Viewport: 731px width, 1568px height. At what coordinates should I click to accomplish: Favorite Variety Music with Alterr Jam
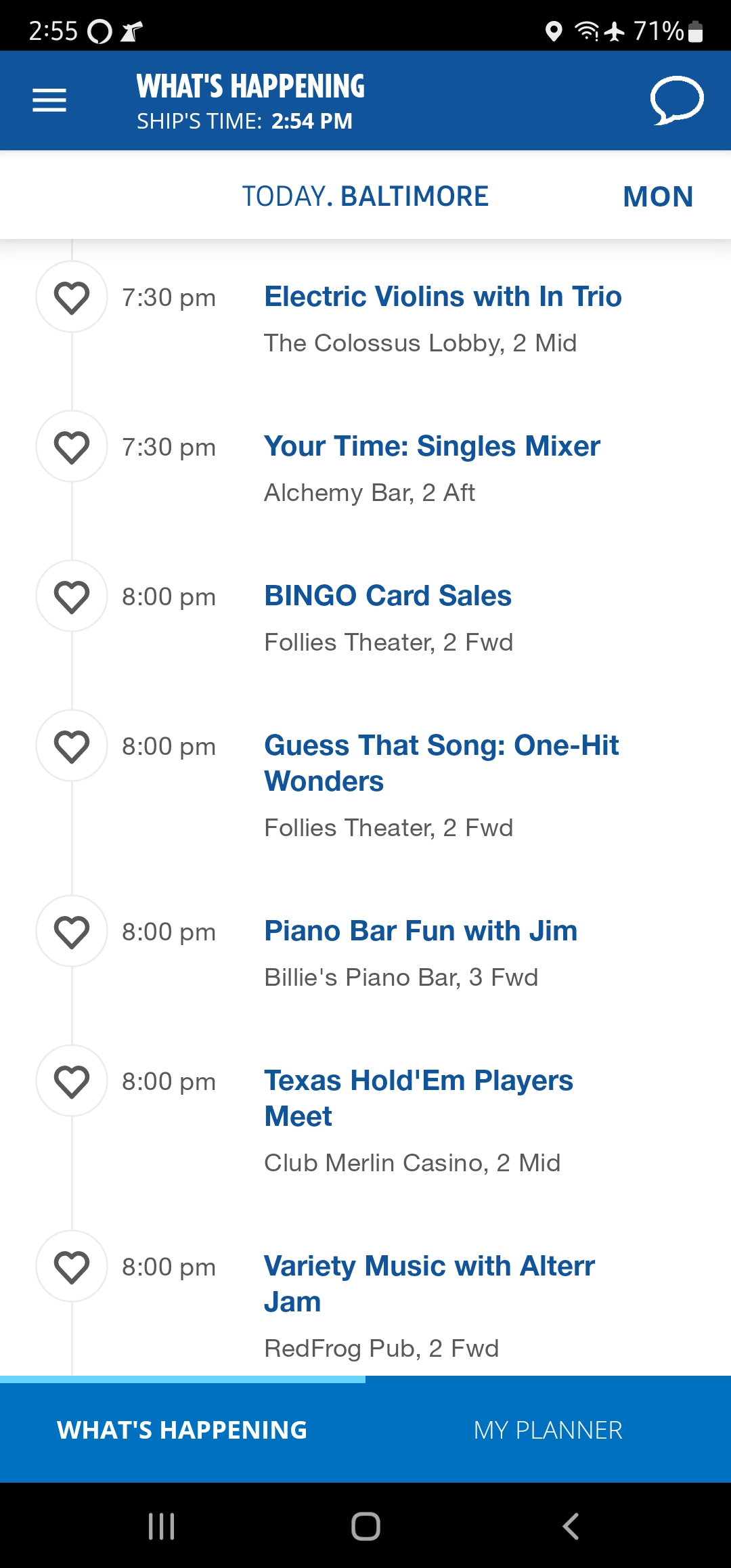point(72,1267)
